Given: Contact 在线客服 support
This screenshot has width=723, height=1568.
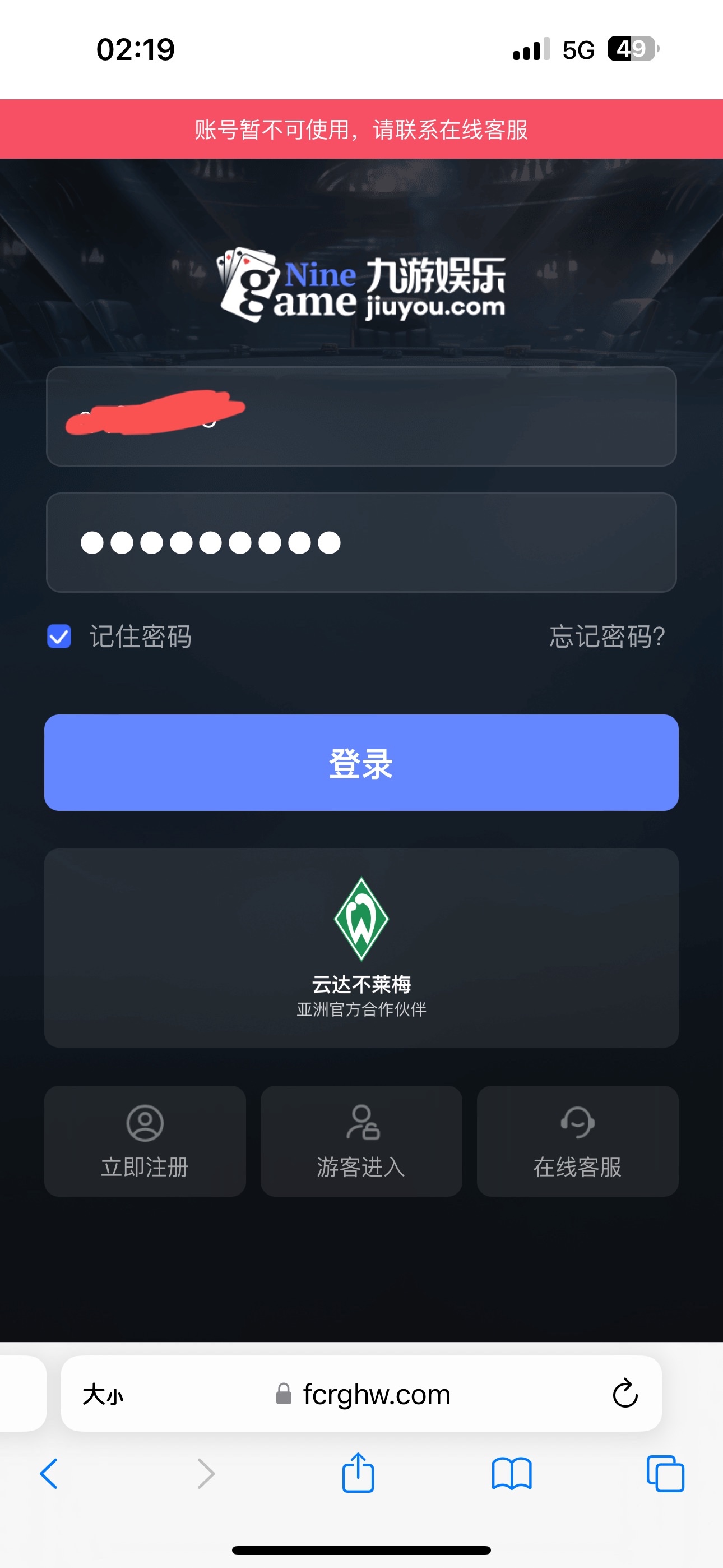Looking at the screenshot, I should click(x=577, y=1141).
